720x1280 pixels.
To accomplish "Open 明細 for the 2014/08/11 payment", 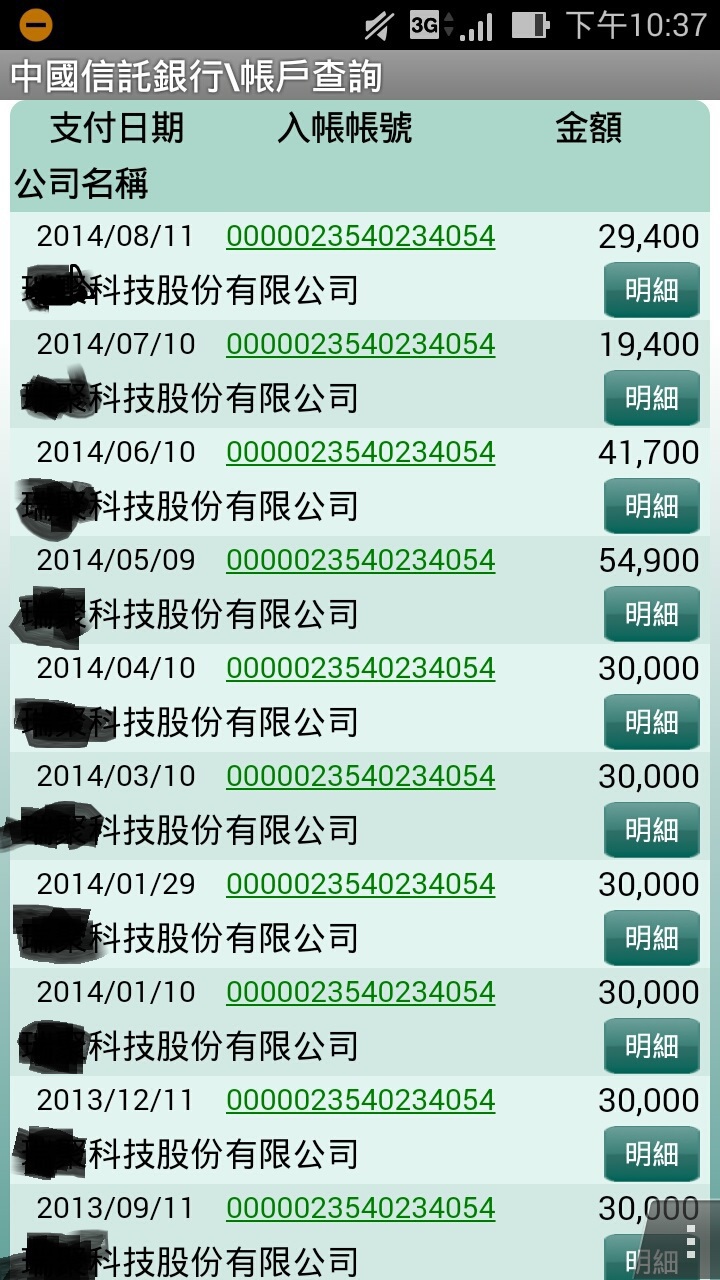I will pyautogui.click(x=652, y=290).
